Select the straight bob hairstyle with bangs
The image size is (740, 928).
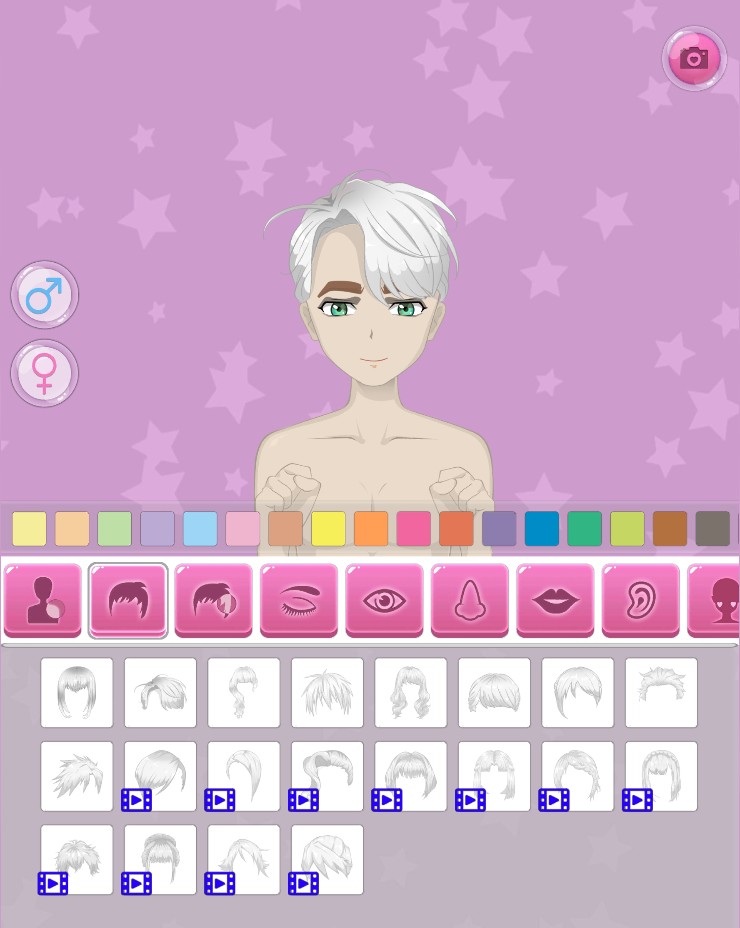pyautogui.click(x=77, y=692)
